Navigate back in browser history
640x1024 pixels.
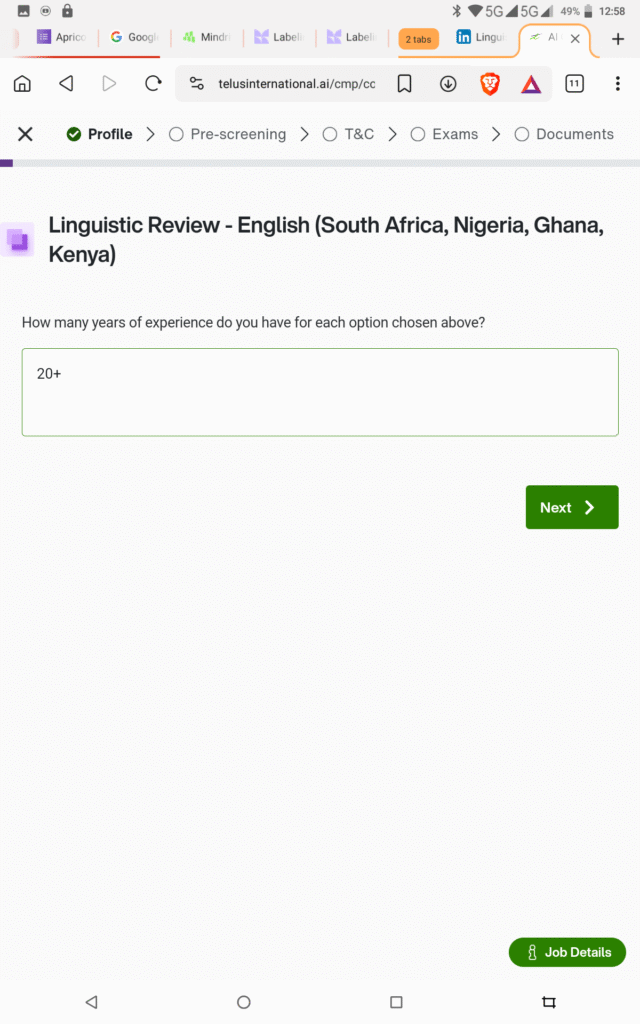[66, 84]
